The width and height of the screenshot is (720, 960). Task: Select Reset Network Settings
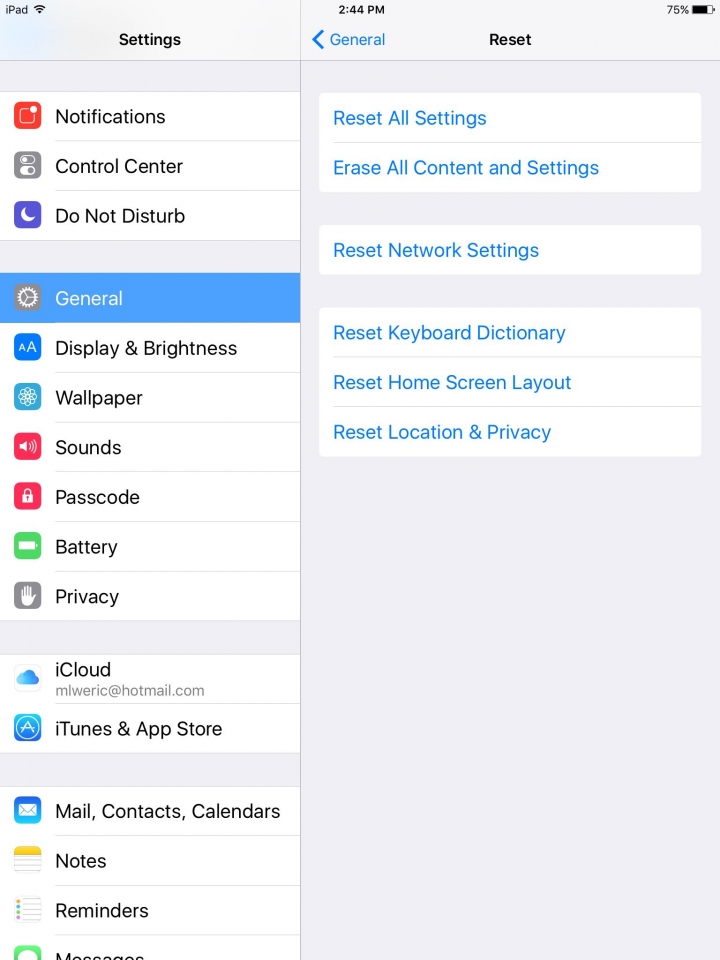pyautogui.click(x=436, y=250)
